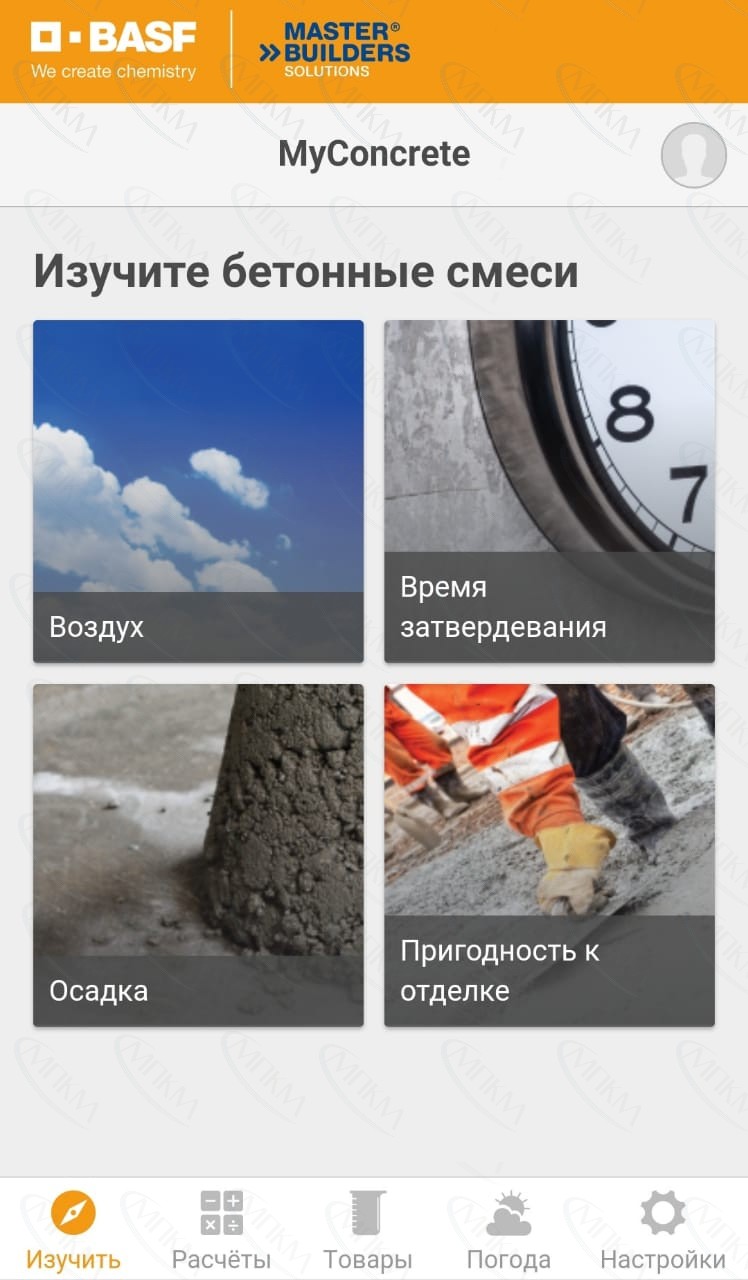The height and width of the screenshot is (1280, 748).
Task: Go to the Товары tab
Action: pos(367,1229)
